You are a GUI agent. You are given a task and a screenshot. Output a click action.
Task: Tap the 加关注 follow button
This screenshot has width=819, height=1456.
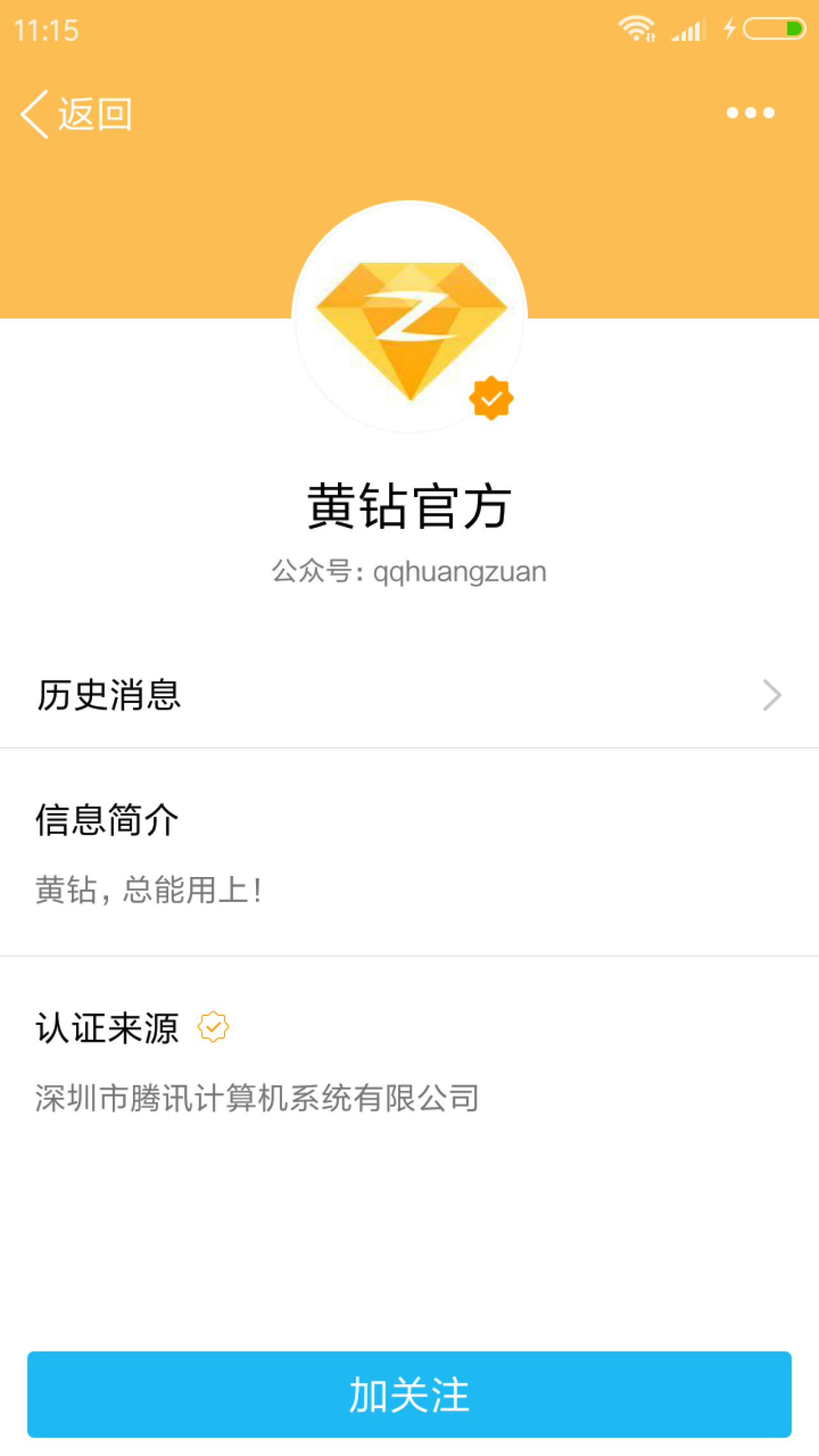409,1394
